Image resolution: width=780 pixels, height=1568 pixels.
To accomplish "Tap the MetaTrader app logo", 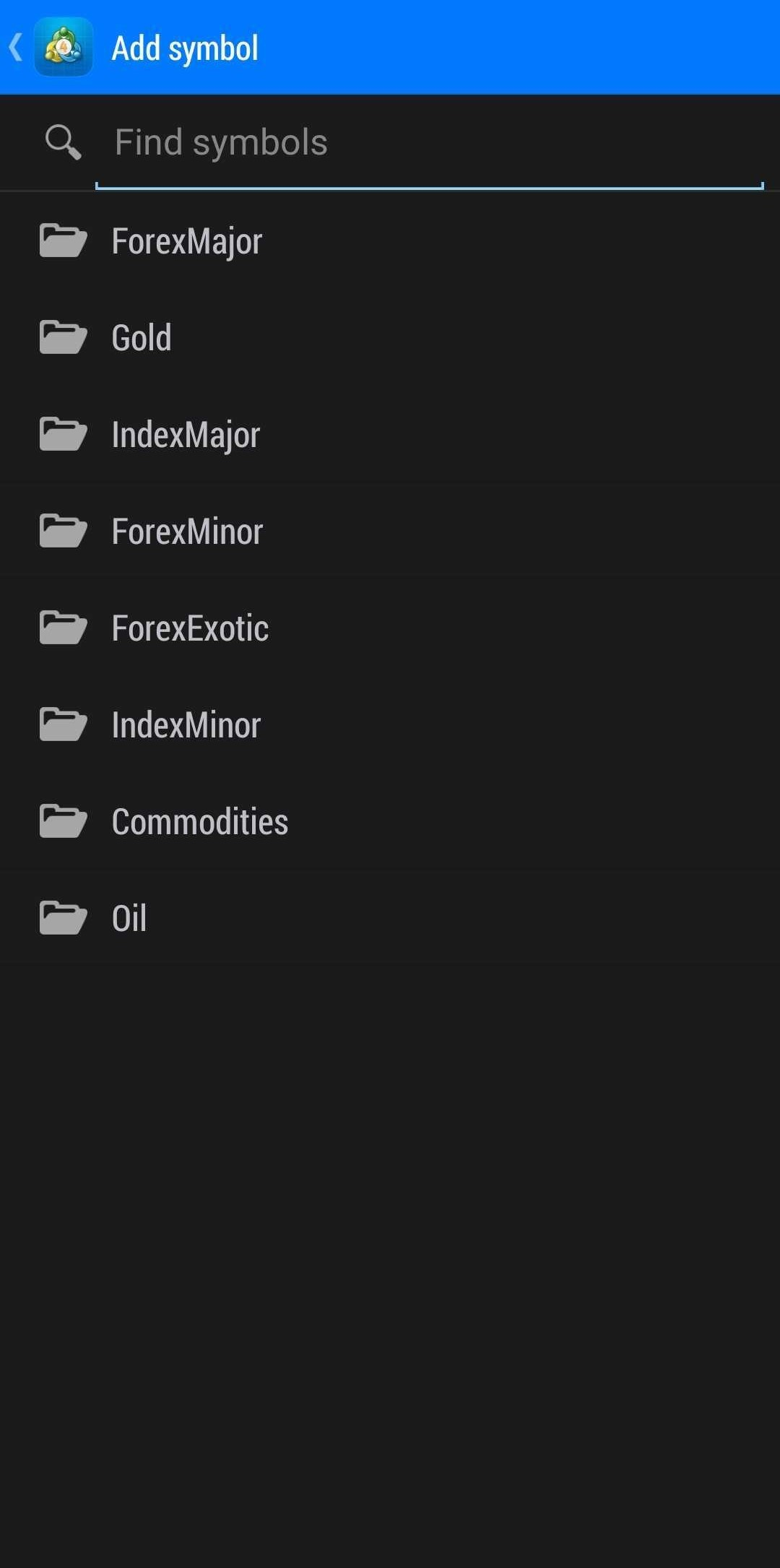I will pos(63,46).
